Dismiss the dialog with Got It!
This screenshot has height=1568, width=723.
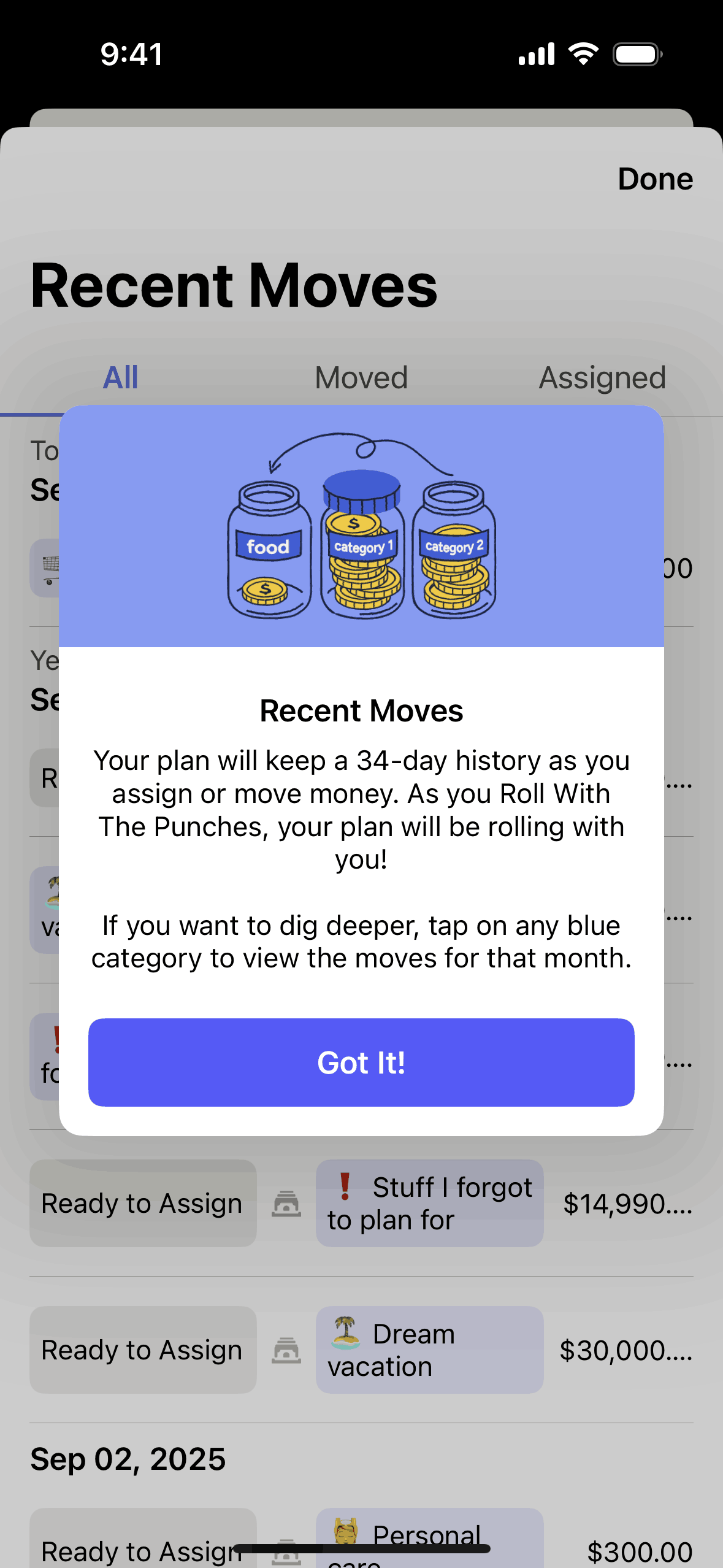361,1063
